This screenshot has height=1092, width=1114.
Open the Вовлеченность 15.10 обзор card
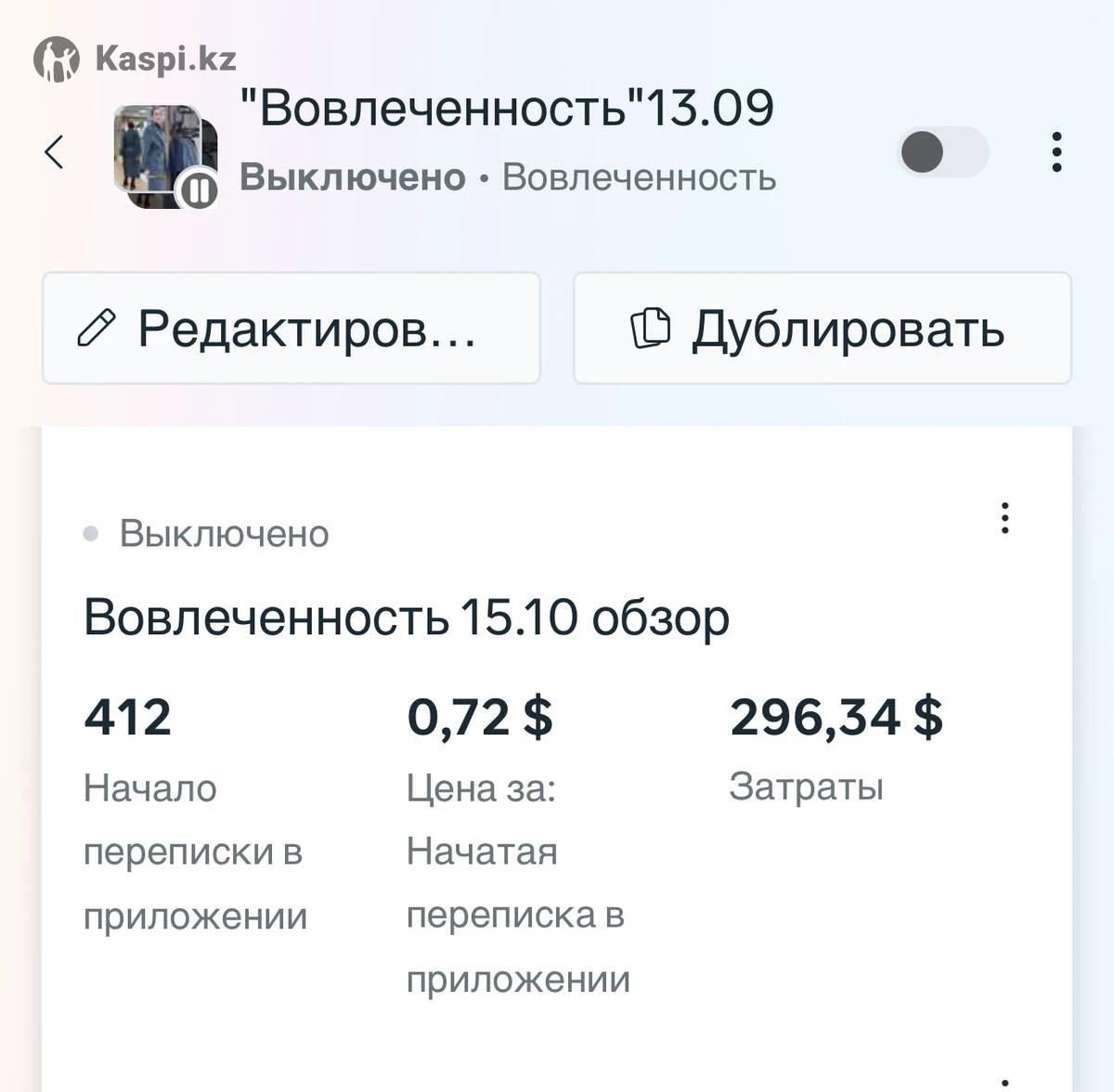pyautogui.click(x=407, y=617)
